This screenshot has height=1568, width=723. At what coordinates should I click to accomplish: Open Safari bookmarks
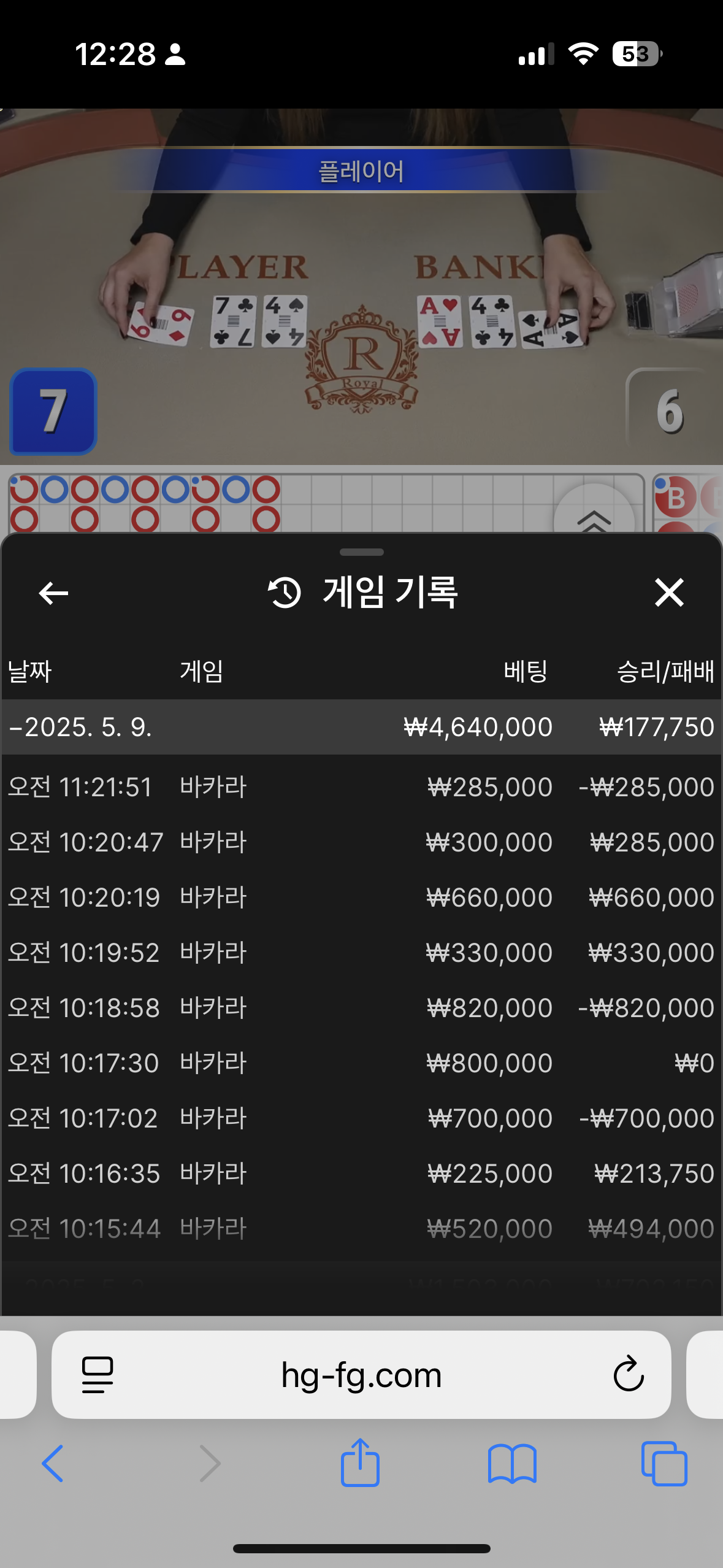[512, 1463]
